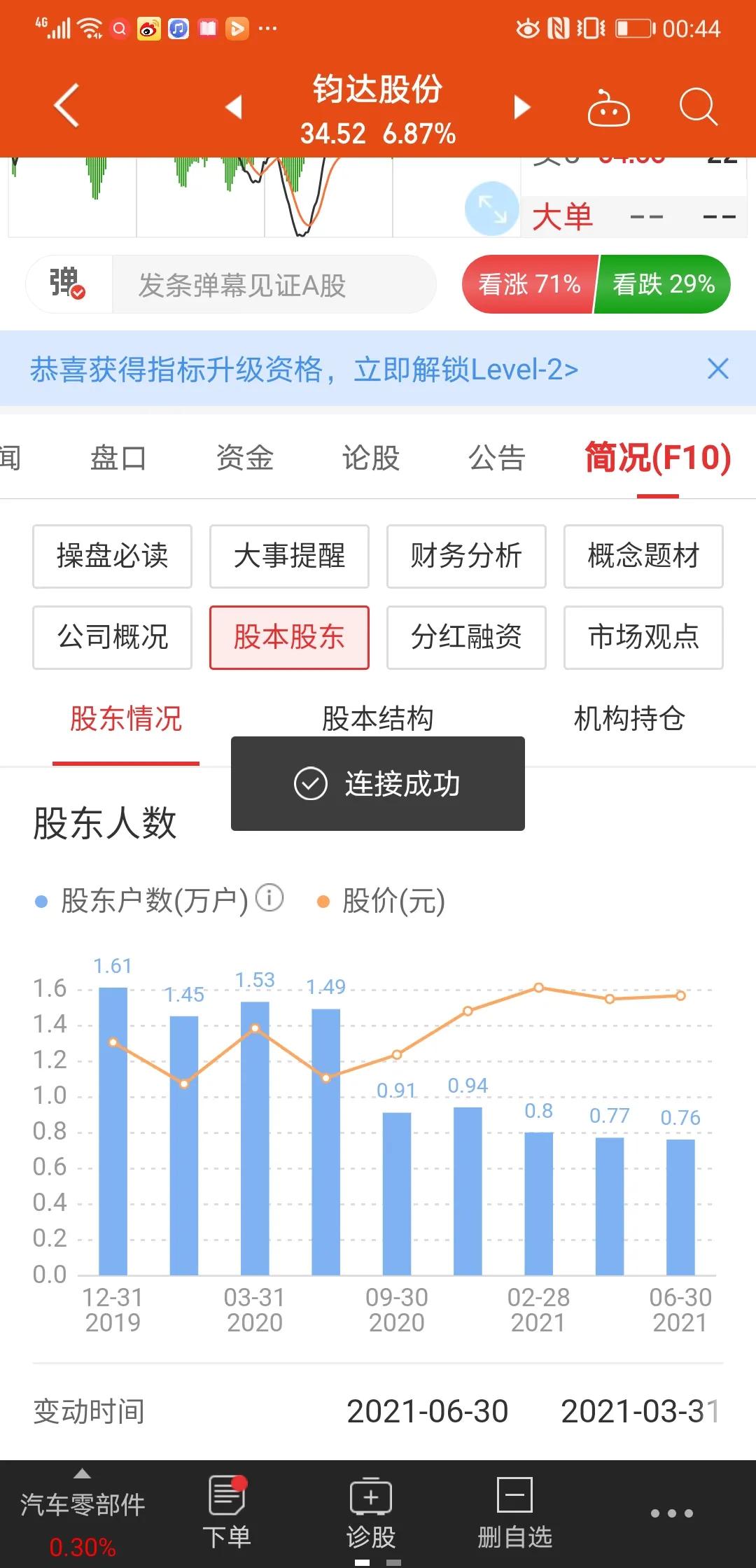Image resolution: width=756 pixels, height=1568 pixels.
Task: Switch to the 资金 tab
Action: point(244,458)
